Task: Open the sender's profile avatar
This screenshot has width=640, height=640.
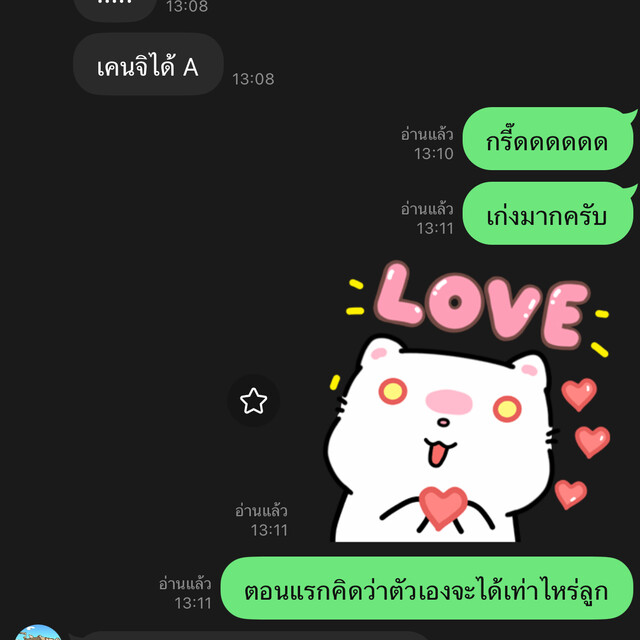Action: 38,632
